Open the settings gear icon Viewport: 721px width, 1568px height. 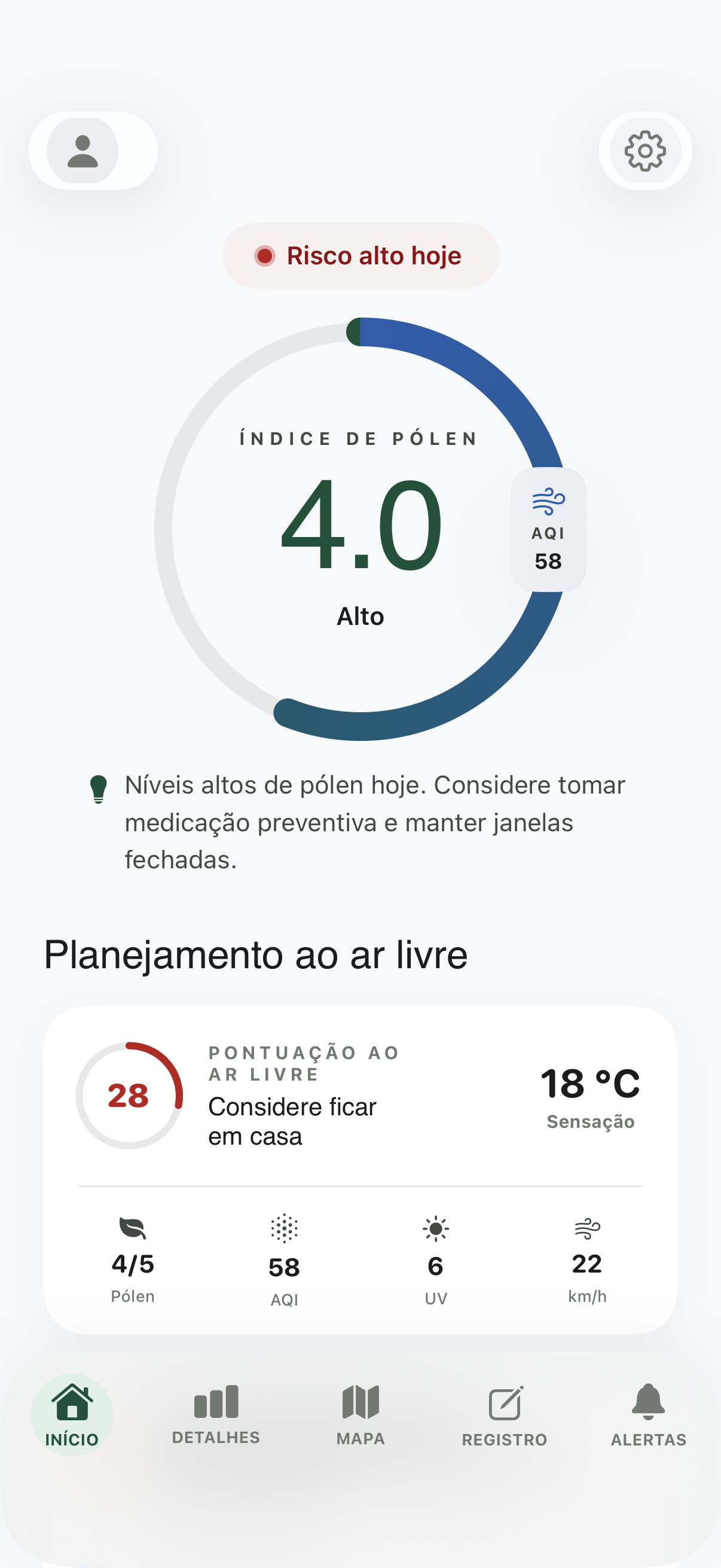pos(645,151)
